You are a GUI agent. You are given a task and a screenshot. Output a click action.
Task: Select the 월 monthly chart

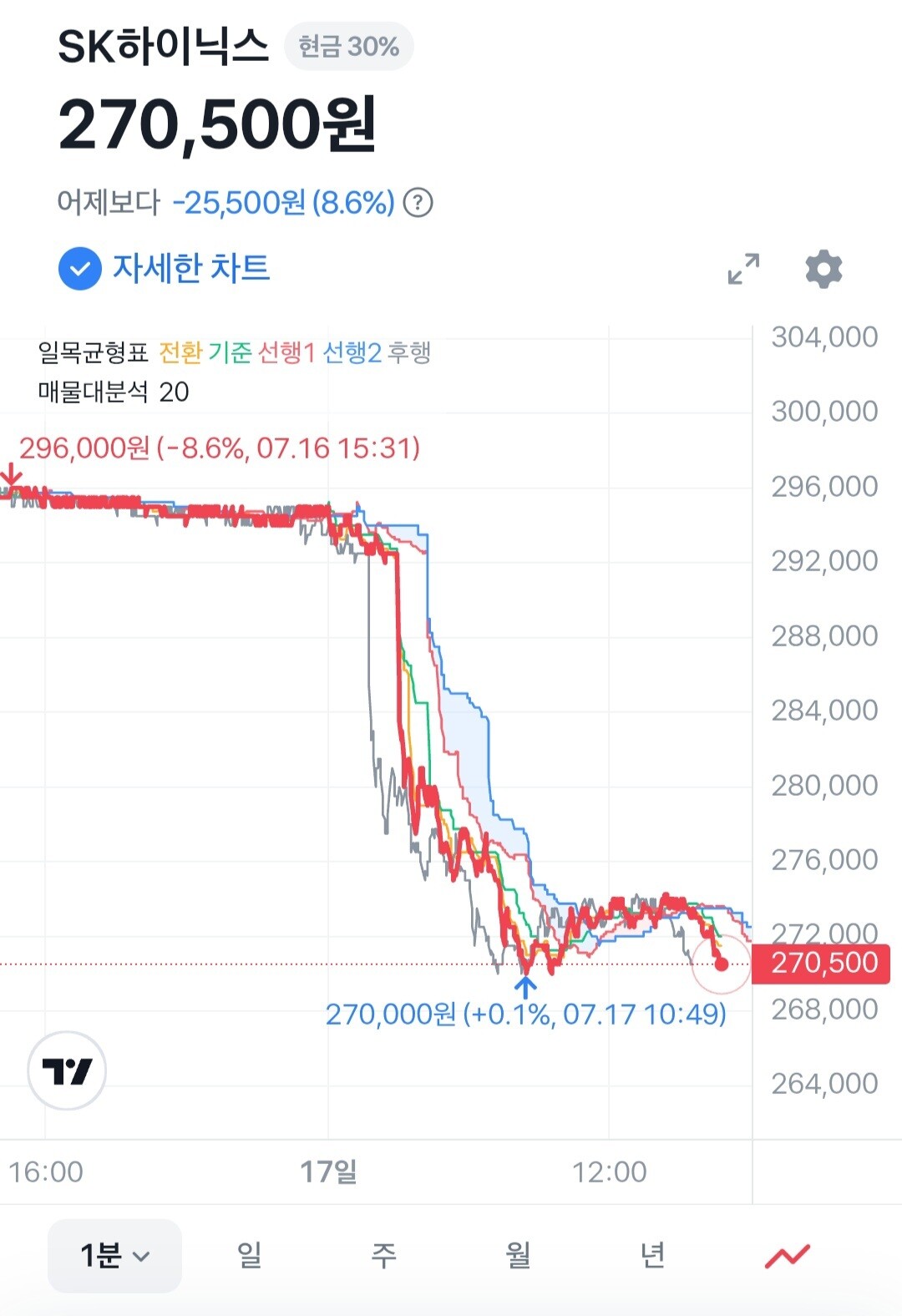click(x=518, y=1255)
